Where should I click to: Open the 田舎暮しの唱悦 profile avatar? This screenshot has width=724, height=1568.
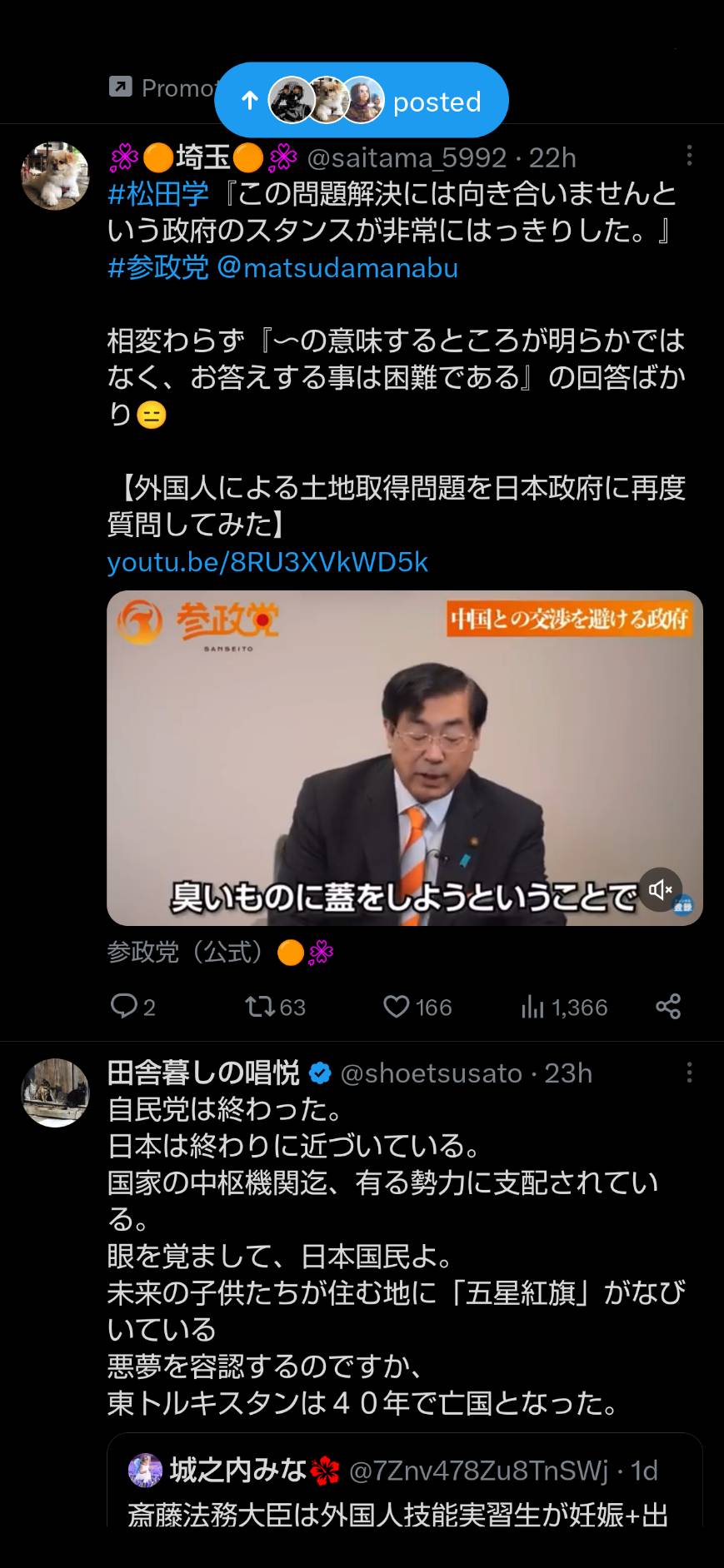click(x=55, y=1093)
